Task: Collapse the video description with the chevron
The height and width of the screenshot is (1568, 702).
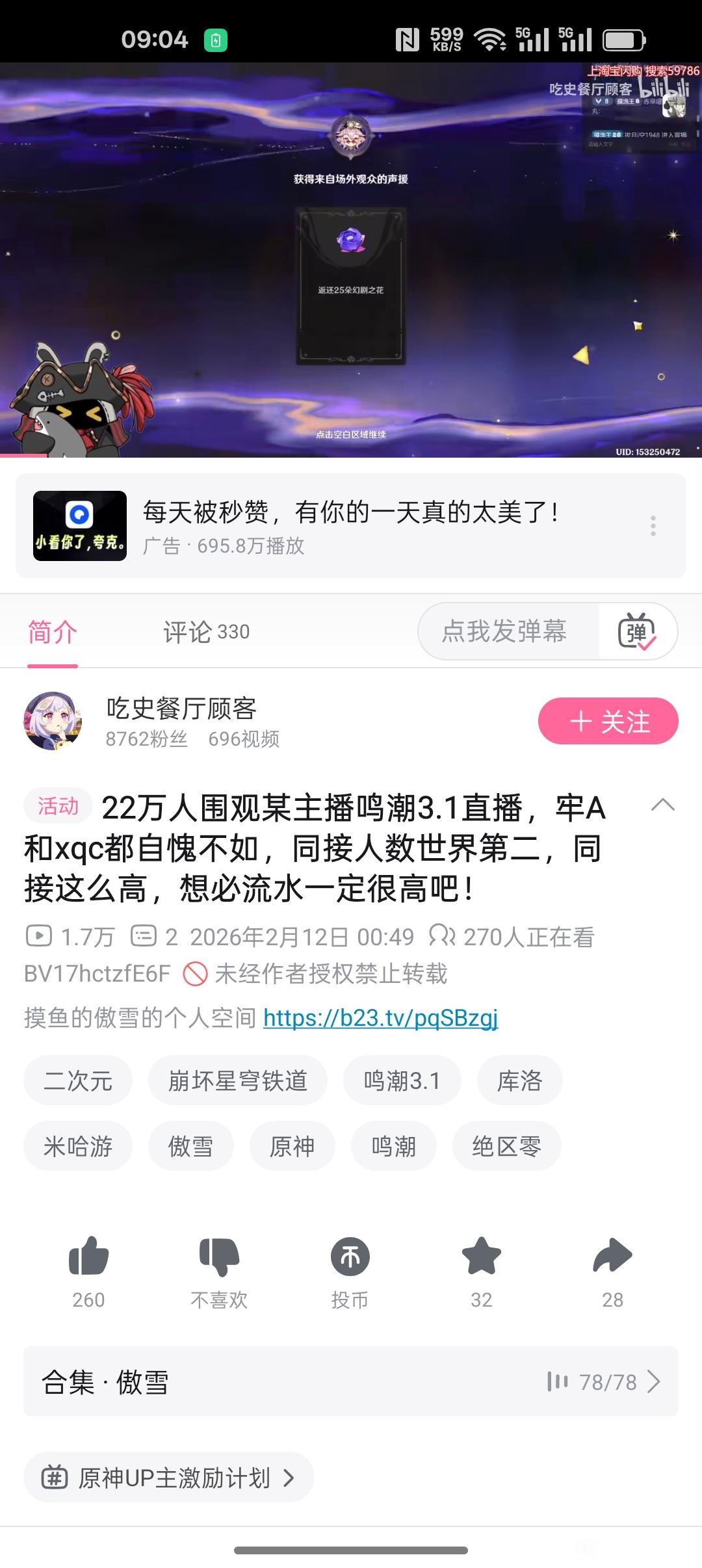Action: coord(662,805)
